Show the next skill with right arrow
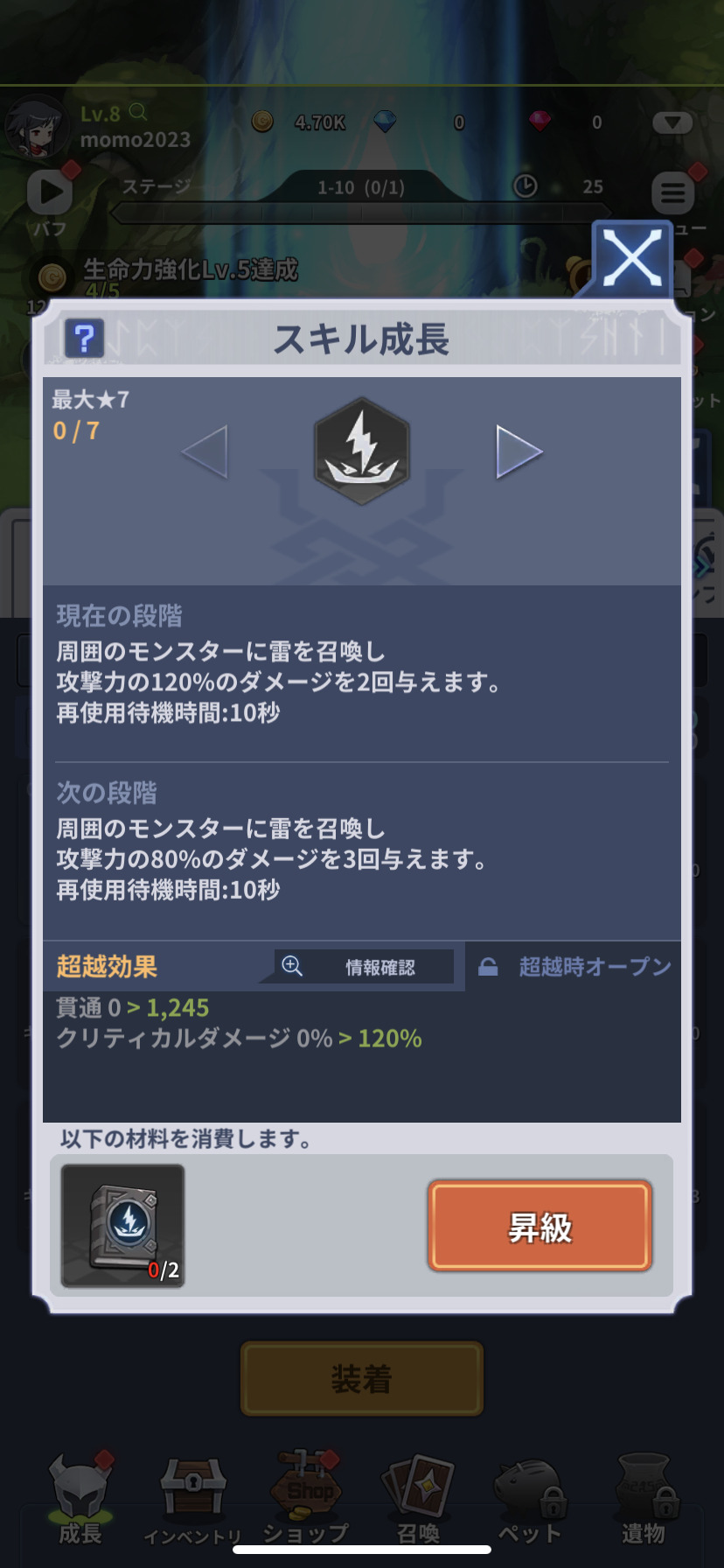 (519, 451)
